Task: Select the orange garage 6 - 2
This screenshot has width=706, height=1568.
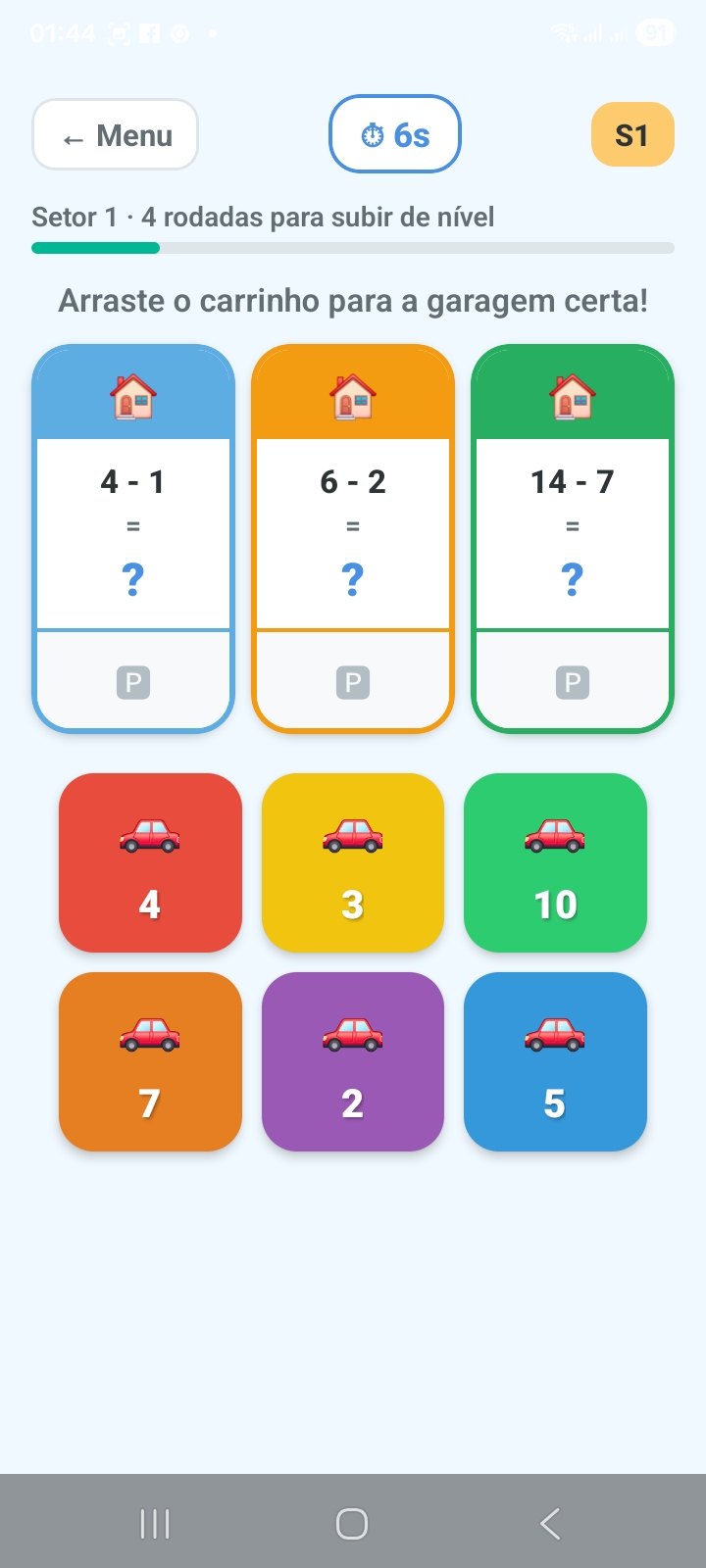Action: click(353, 537)
